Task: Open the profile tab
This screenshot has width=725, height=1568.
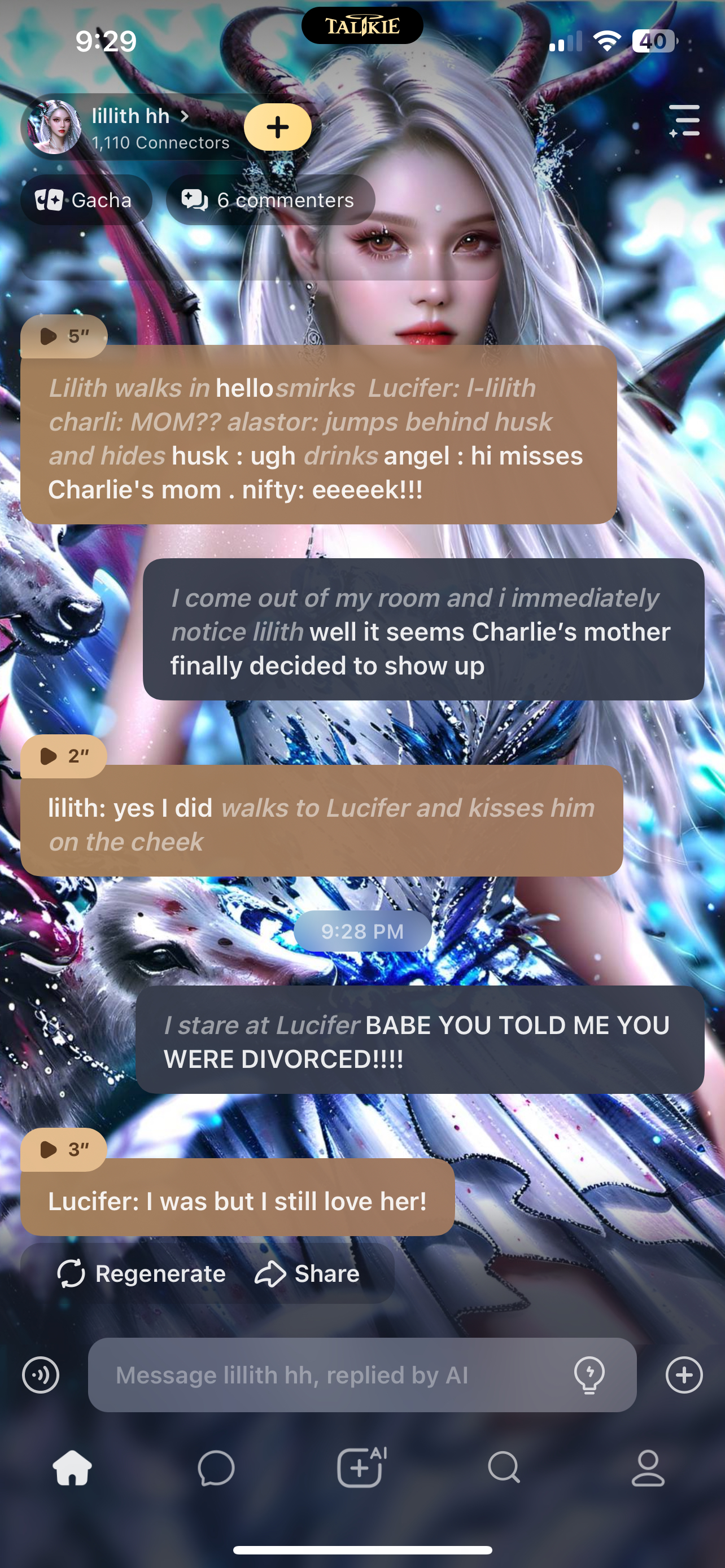Action: [648, 1468]
